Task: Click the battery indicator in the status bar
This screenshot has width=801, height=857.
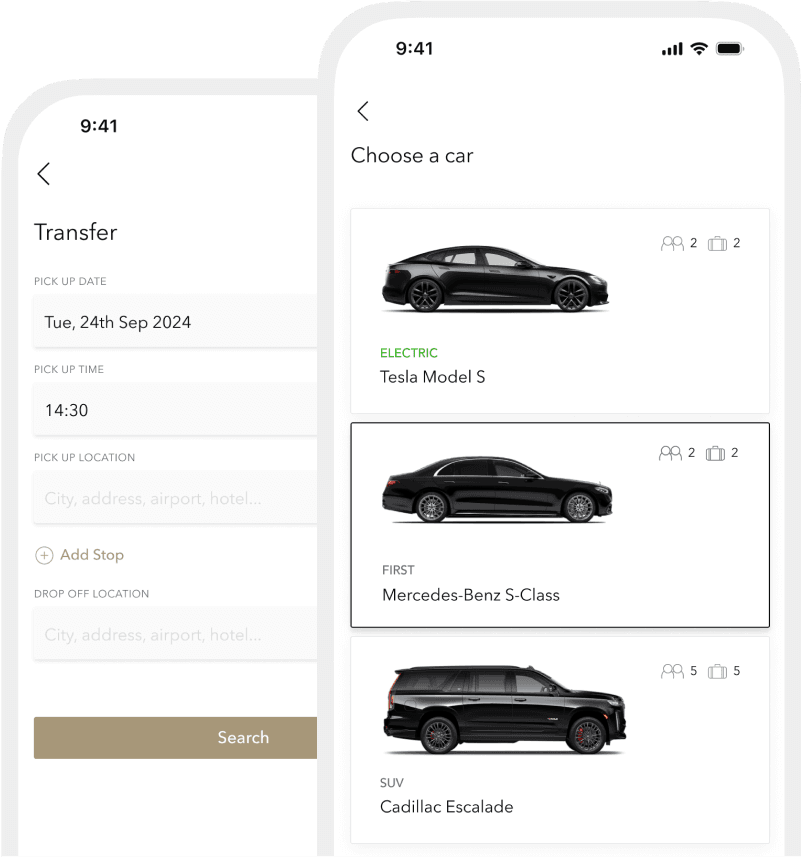Action: 729,48
